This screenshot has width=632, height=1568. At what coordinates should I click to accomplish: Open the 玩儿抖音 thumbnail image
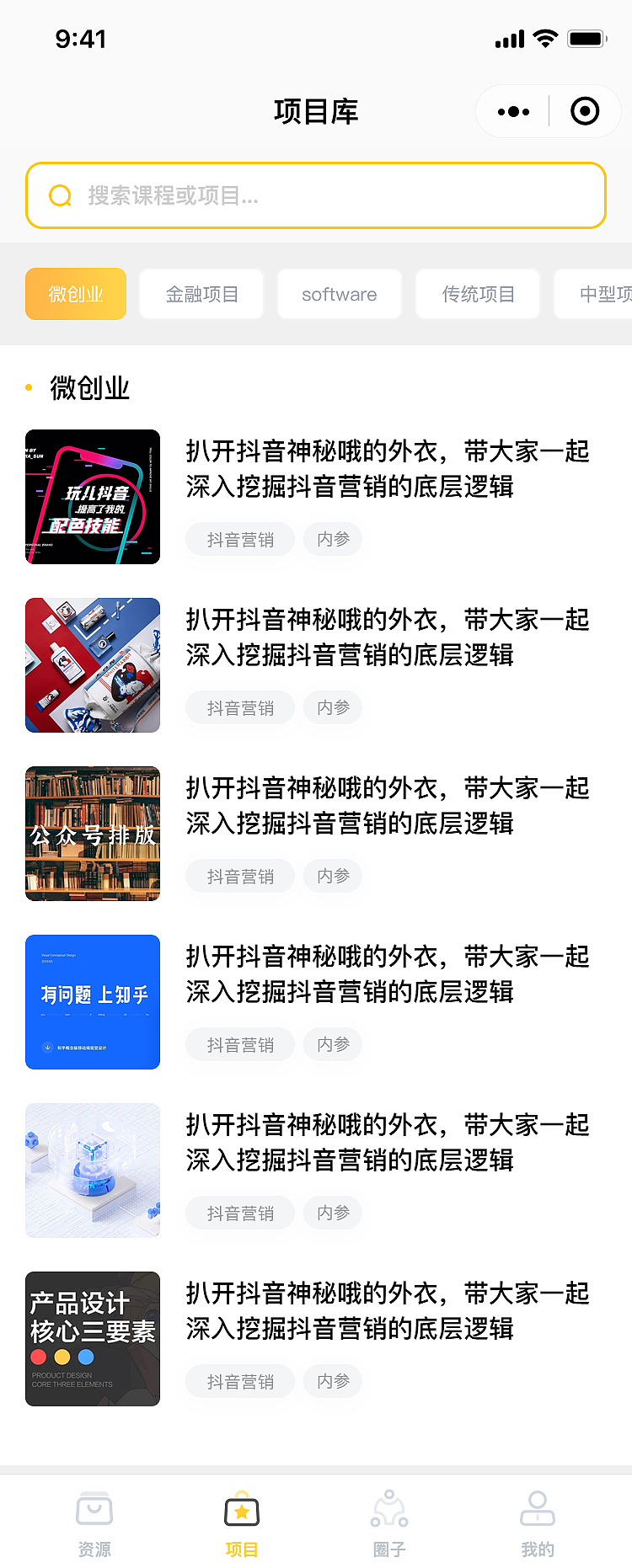(92, 496)
